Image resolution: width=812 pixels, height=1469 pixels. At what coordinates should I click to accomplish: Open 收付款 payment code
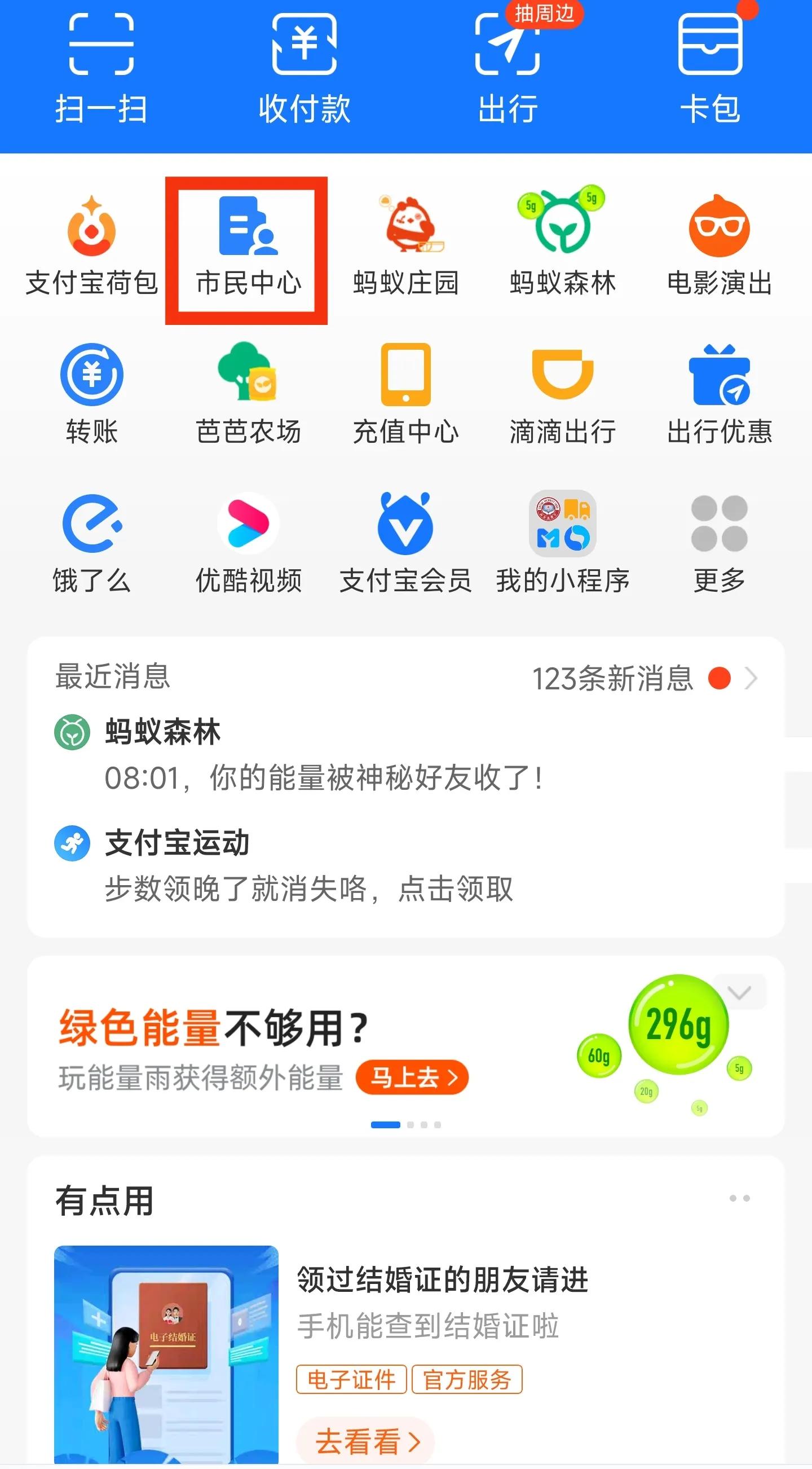[x=305, y=68]
